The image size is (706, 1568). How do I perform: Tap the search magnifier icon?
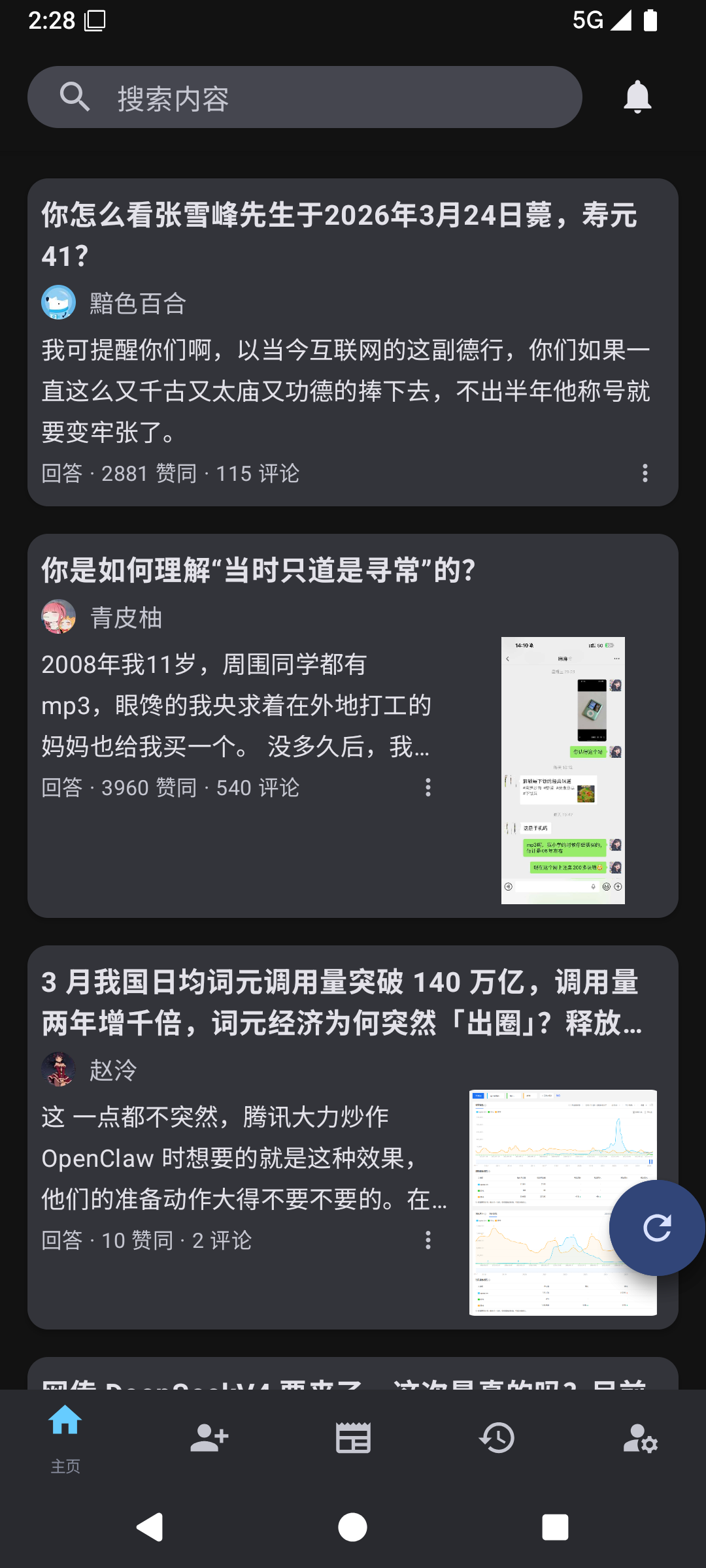tap(75, 97)
